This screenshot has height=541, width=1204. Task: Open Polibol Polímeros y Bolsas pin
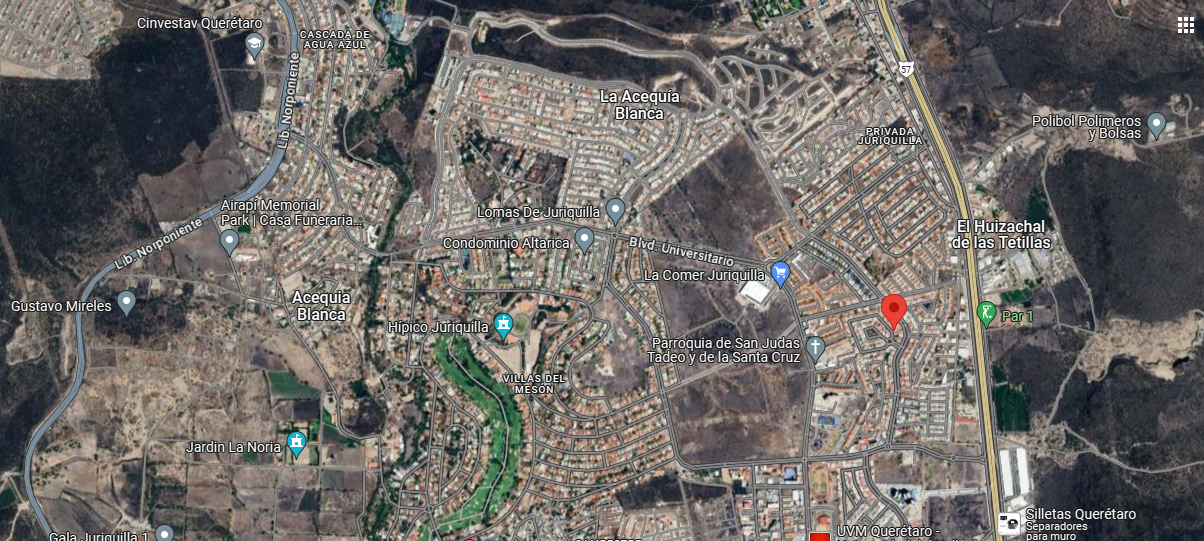pyautogui.click(x=1156, y=124)
